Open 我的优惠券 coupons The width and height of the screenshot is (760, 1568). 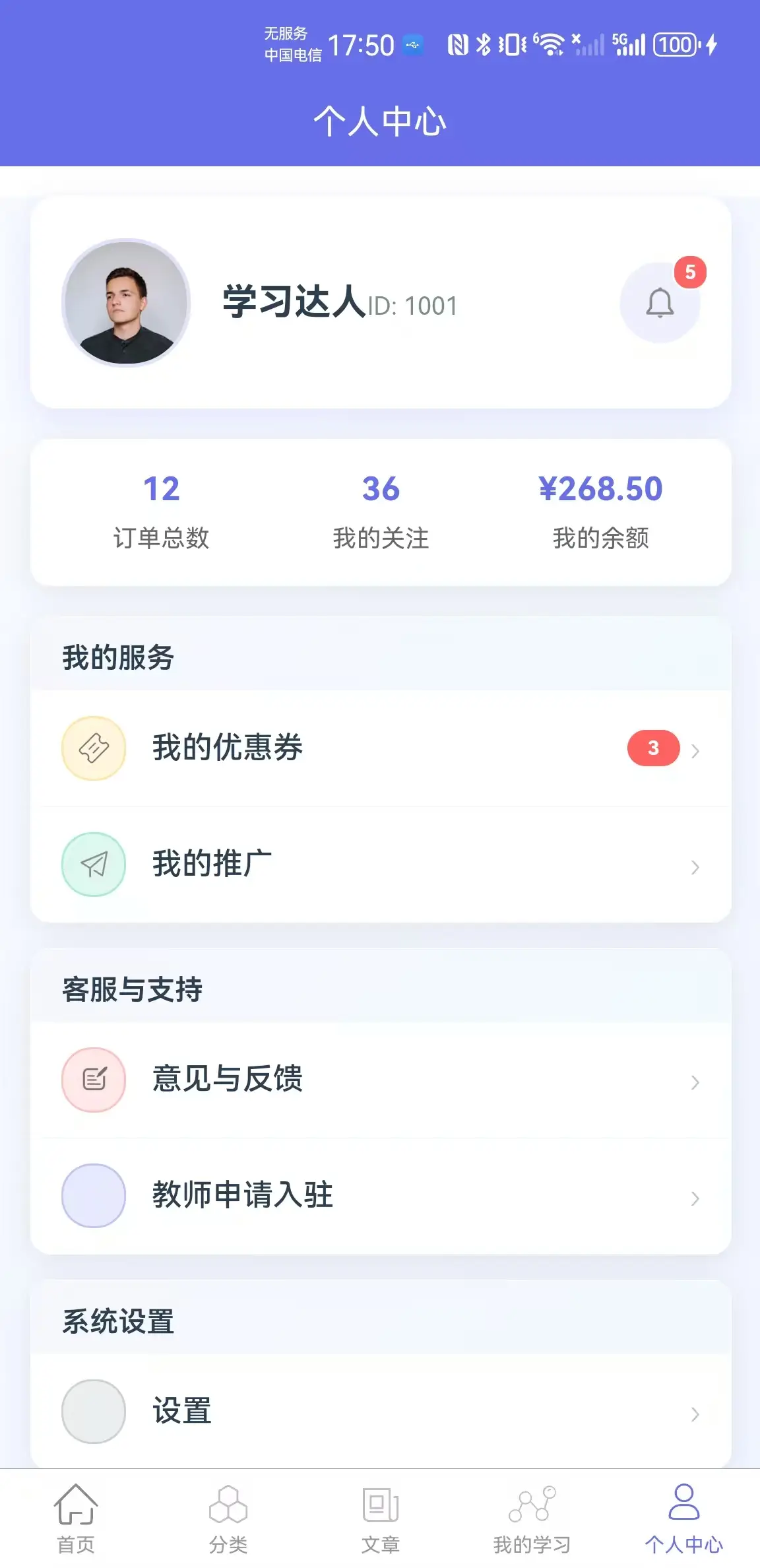[380, 748]
